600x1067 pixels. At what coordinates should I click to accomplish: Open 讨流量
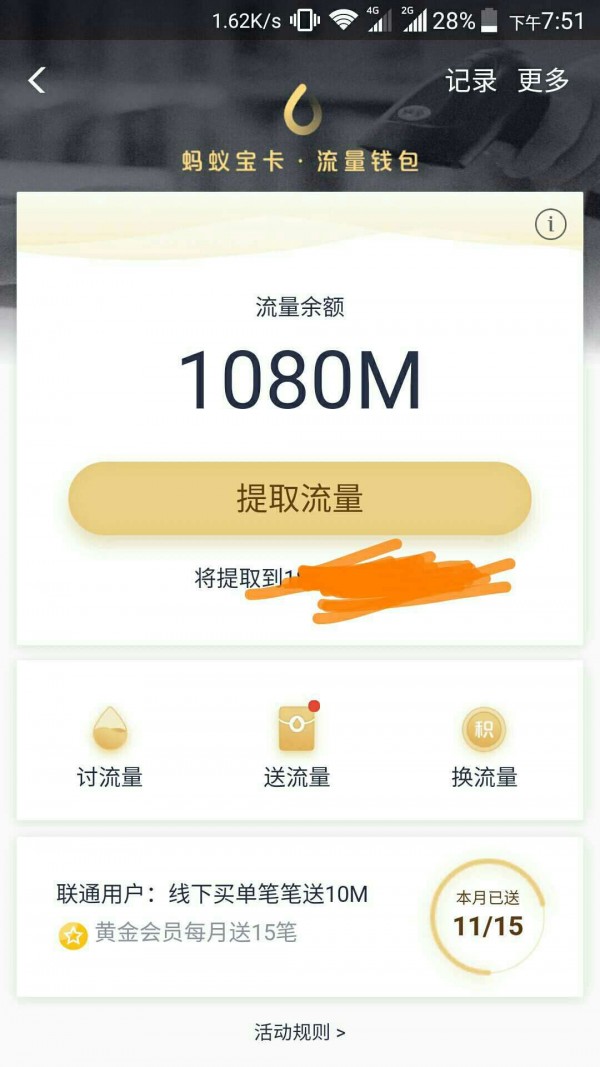click(x=110, y=746)
